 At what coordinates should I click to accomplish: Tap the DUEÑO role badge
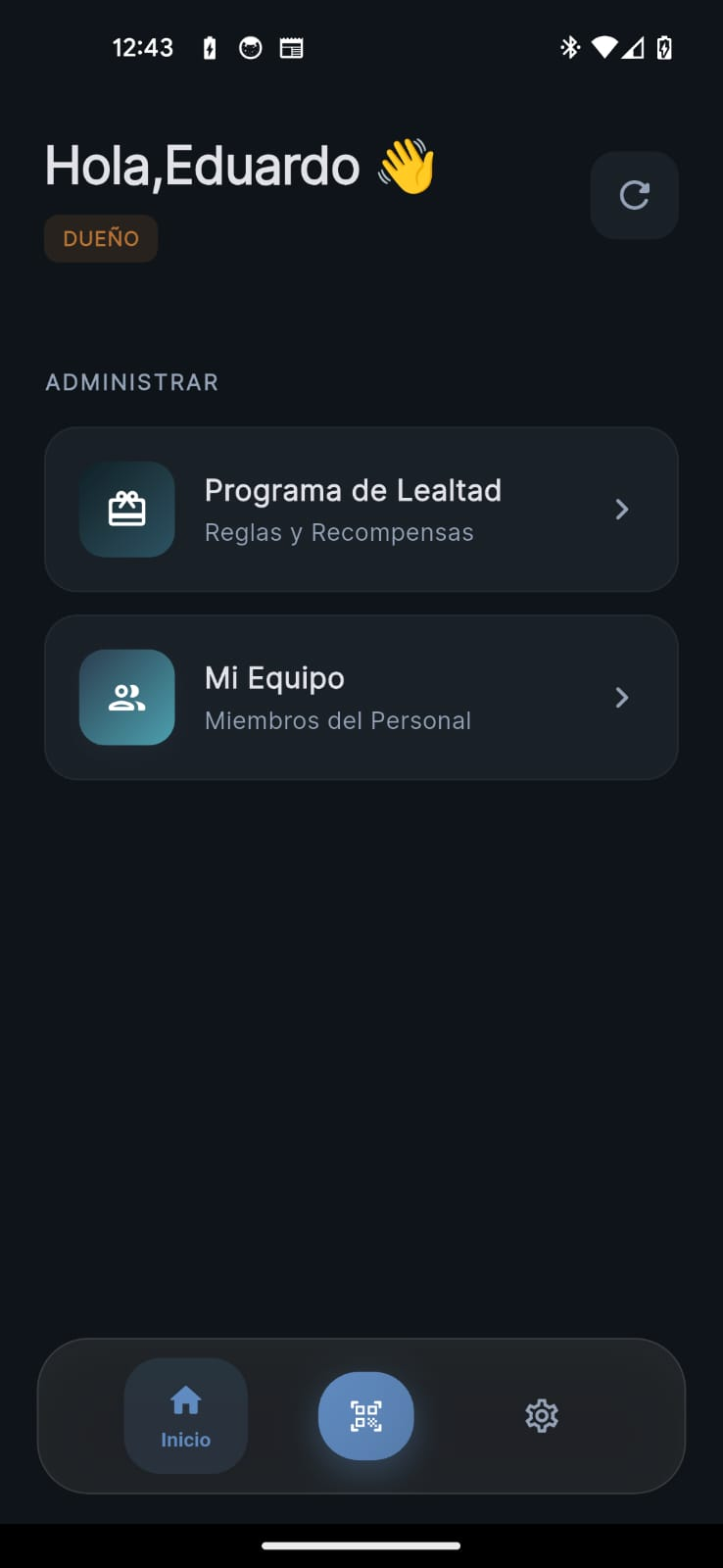(x=100, y=237)
